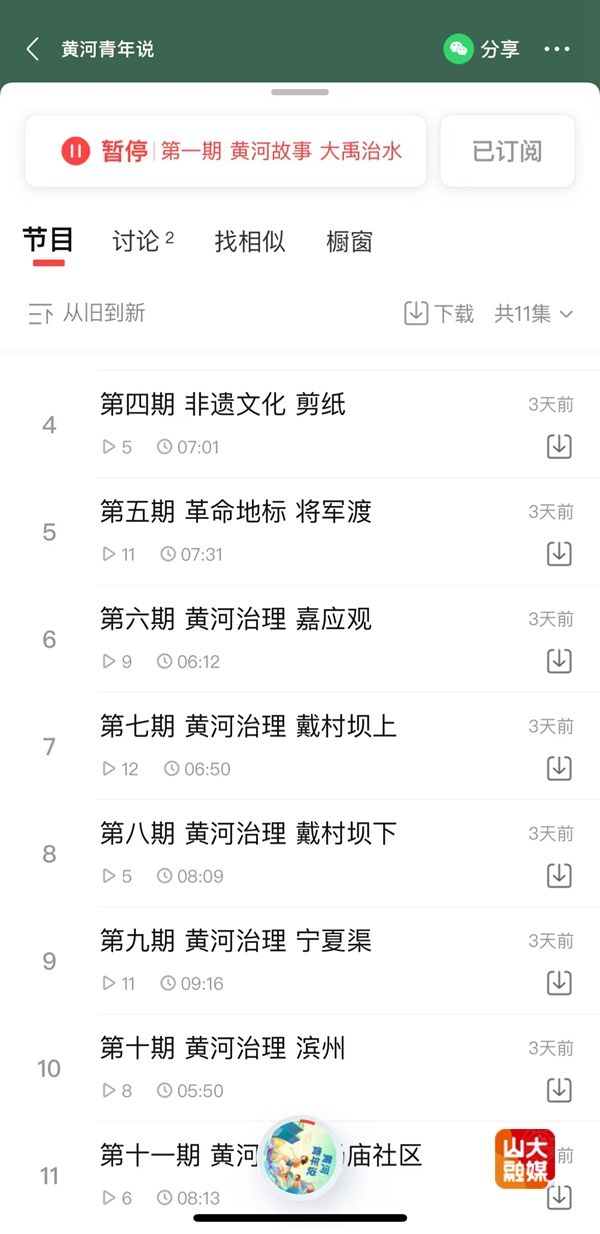600x1234 pixels.
Task: Share via the 分享 button
Action: 483,49
